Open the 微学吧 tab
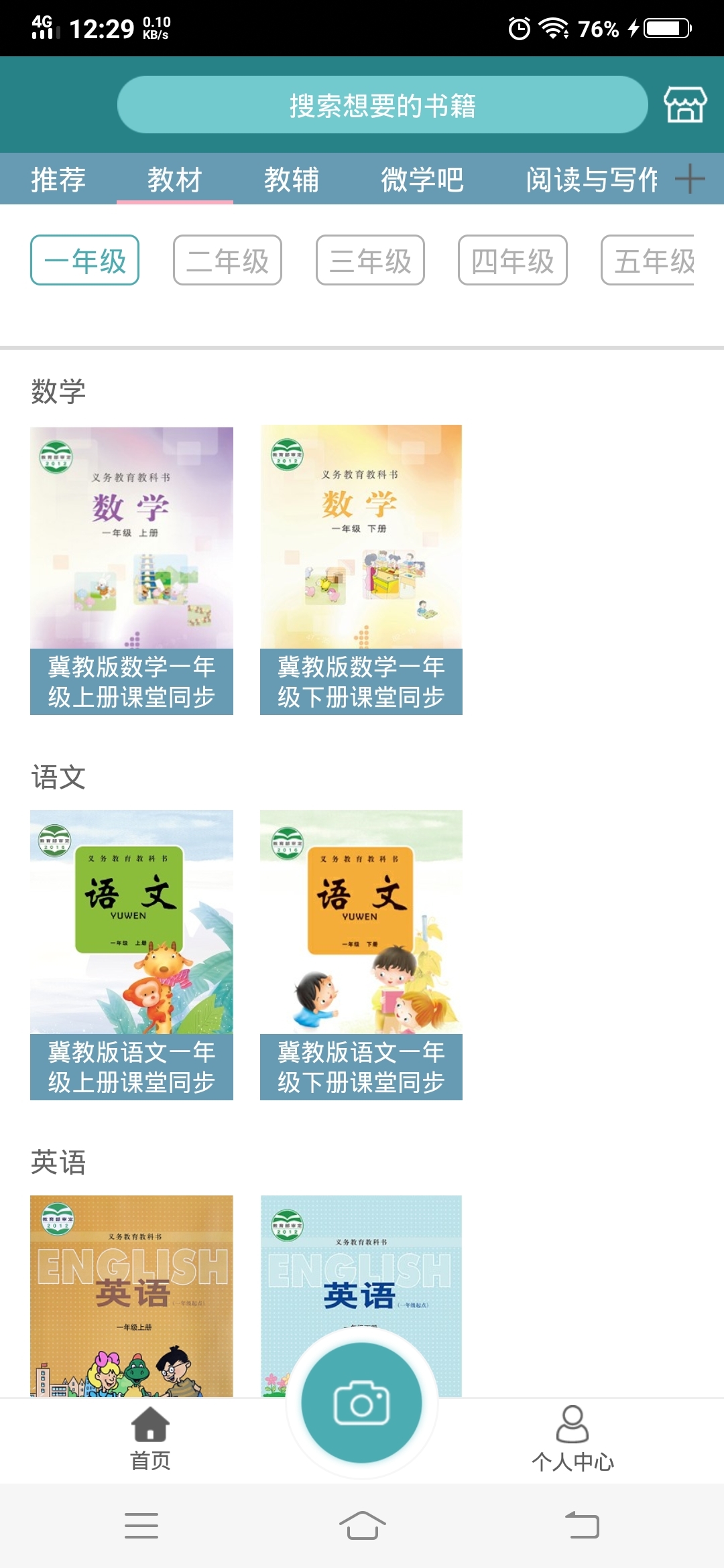724x1568 pixels. tap(422, 180)
